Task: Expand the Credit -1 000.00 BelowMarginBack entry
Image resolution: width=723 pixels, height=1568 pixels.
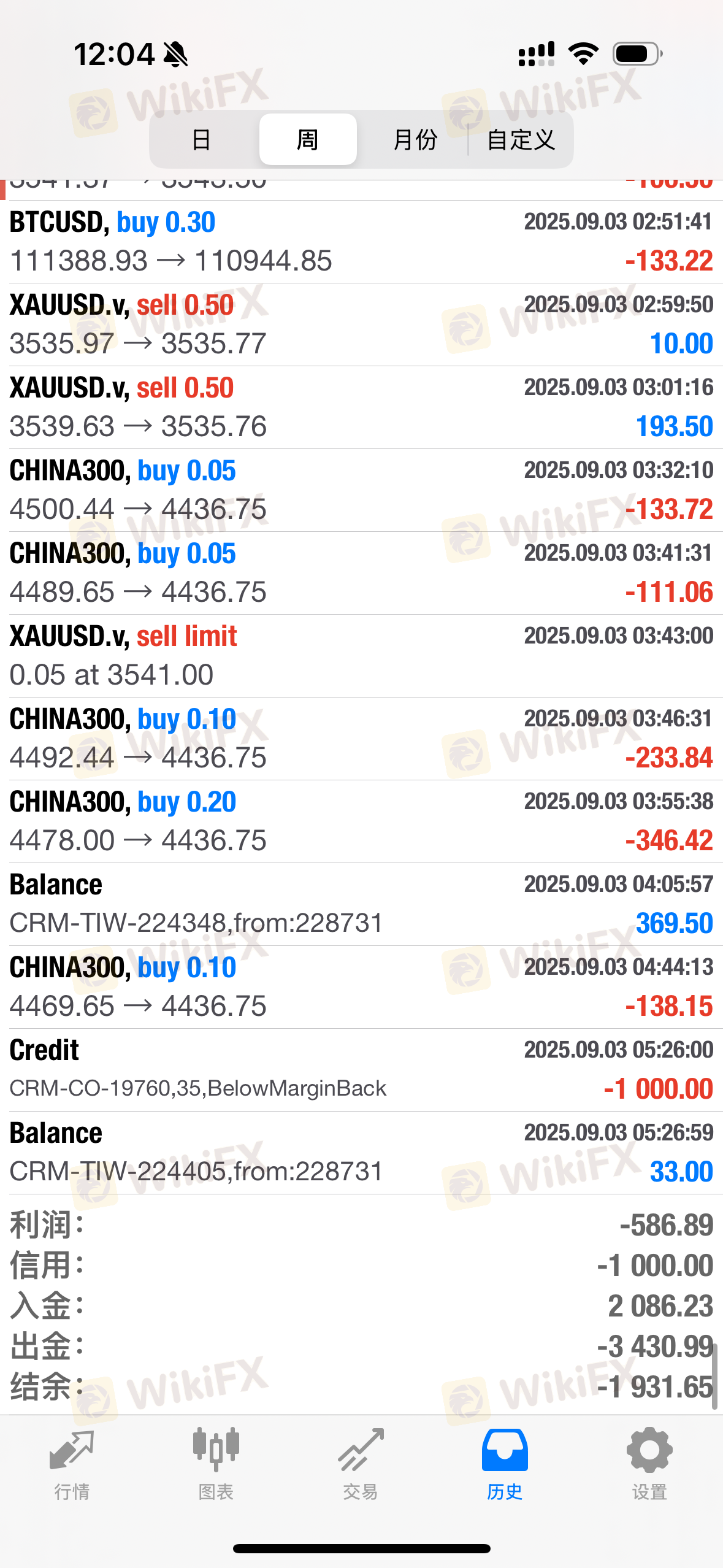Action: click(361, 1070)
